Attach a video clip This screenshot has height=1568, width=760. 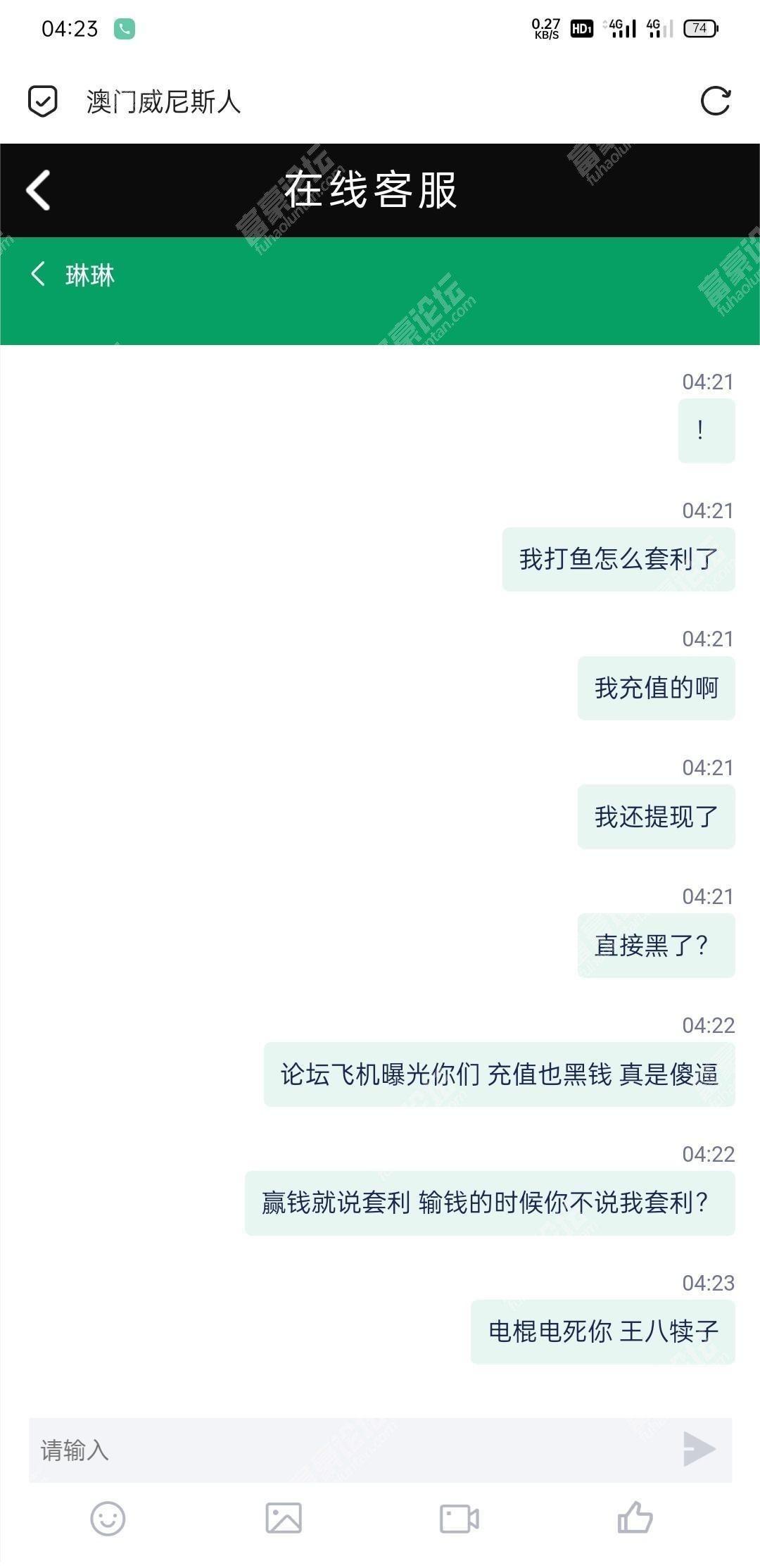459,1518
